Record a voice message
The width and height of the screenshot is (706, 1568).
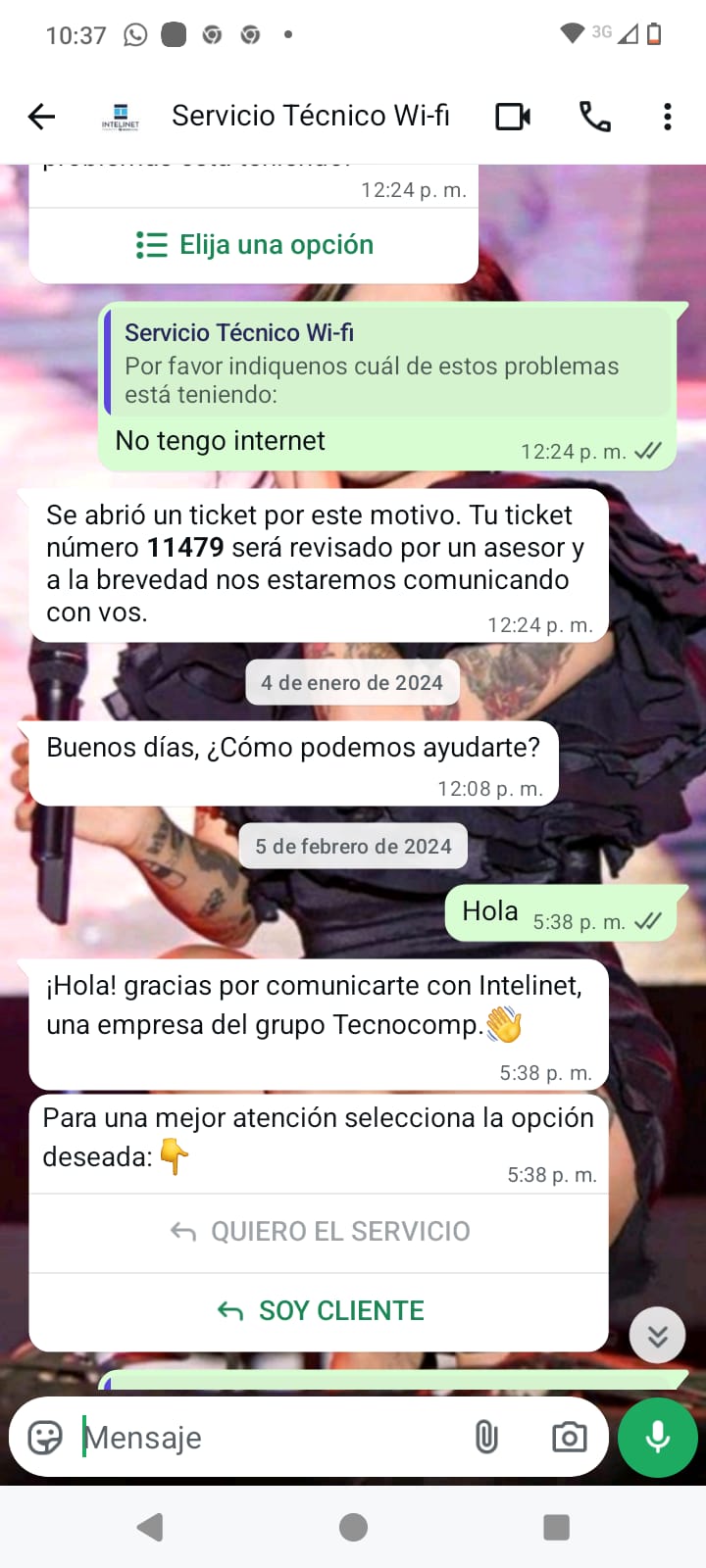[x=657, y=1438]
